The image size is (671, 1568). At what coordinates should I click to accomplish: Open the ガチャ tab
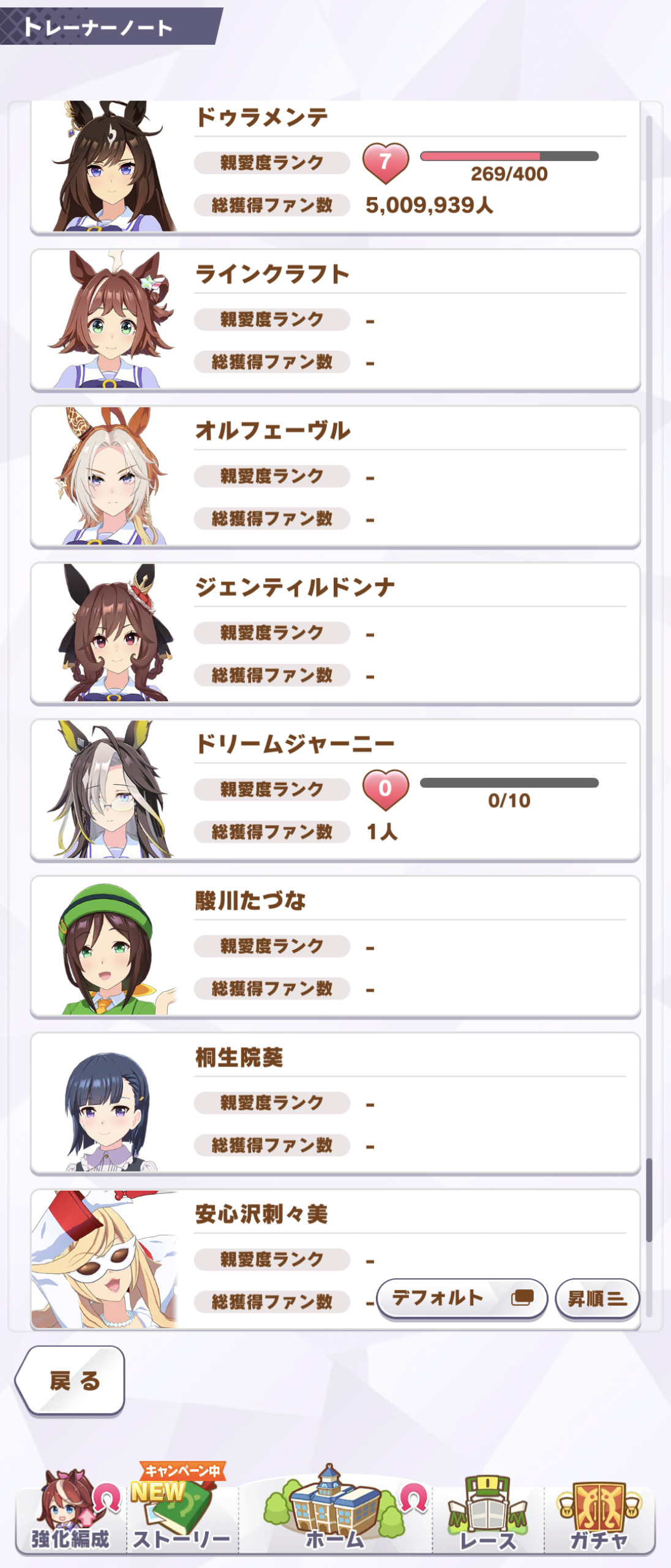pyautogui.click(x=599, y=1515)
